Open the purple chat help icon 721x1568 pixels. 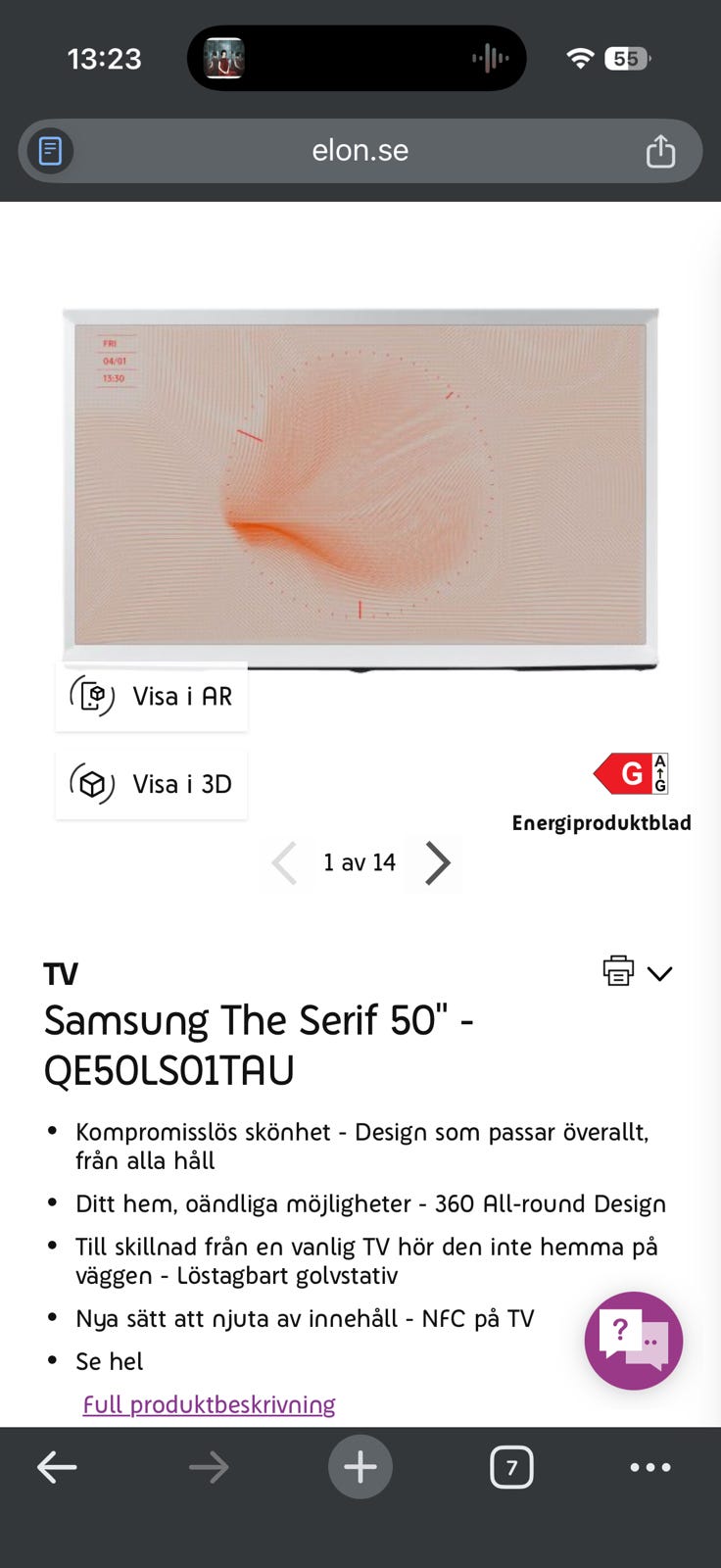(x=633, y=1341)
